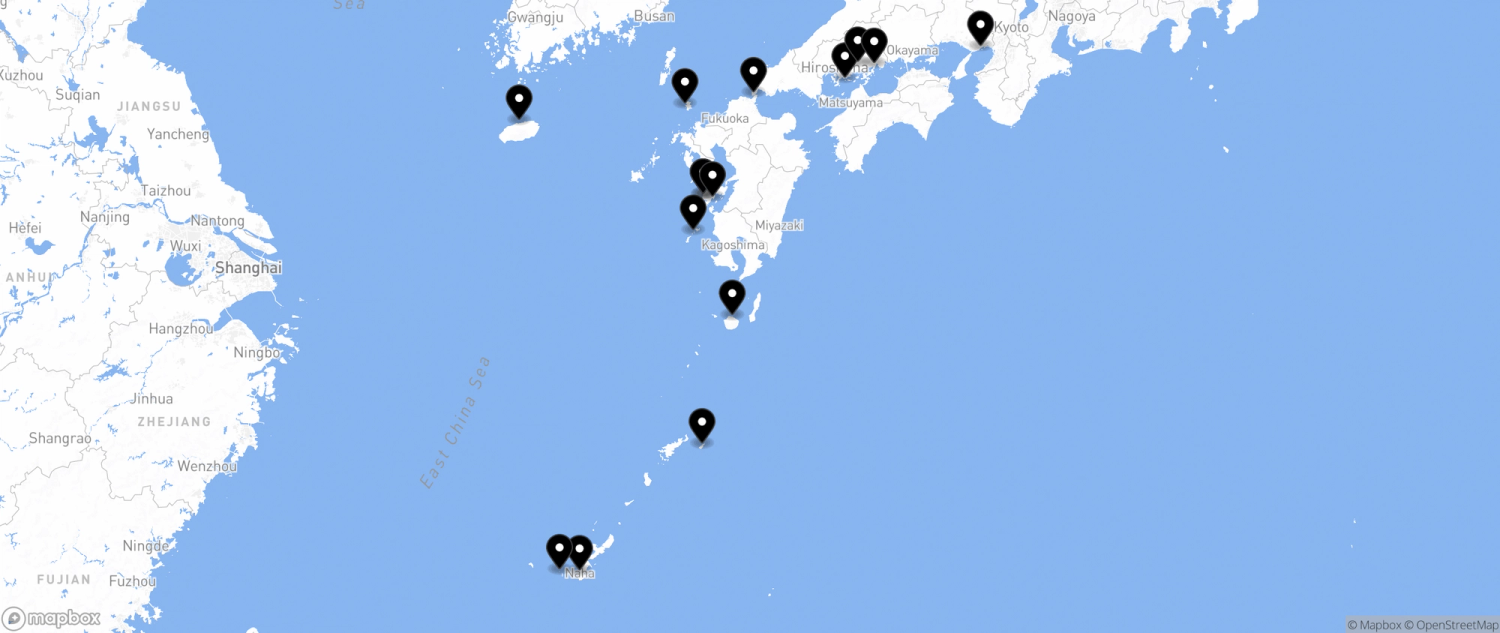Tap the lone marker midway between Kagoshima and Naha
The image size is (1500, 633).
pos(702,425)
